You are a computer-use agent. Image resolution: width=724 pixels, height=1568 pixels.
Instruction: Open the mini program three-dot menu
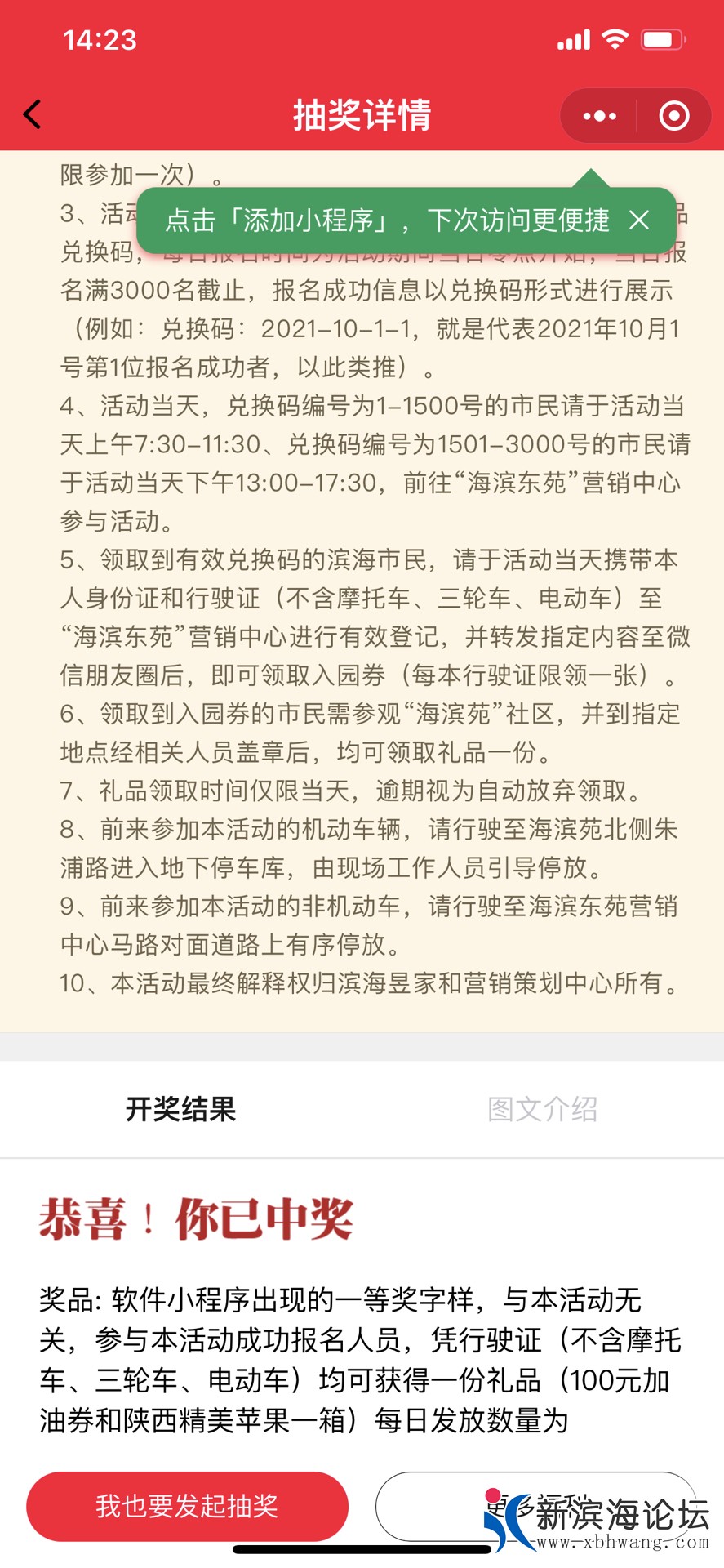(600, 116)
